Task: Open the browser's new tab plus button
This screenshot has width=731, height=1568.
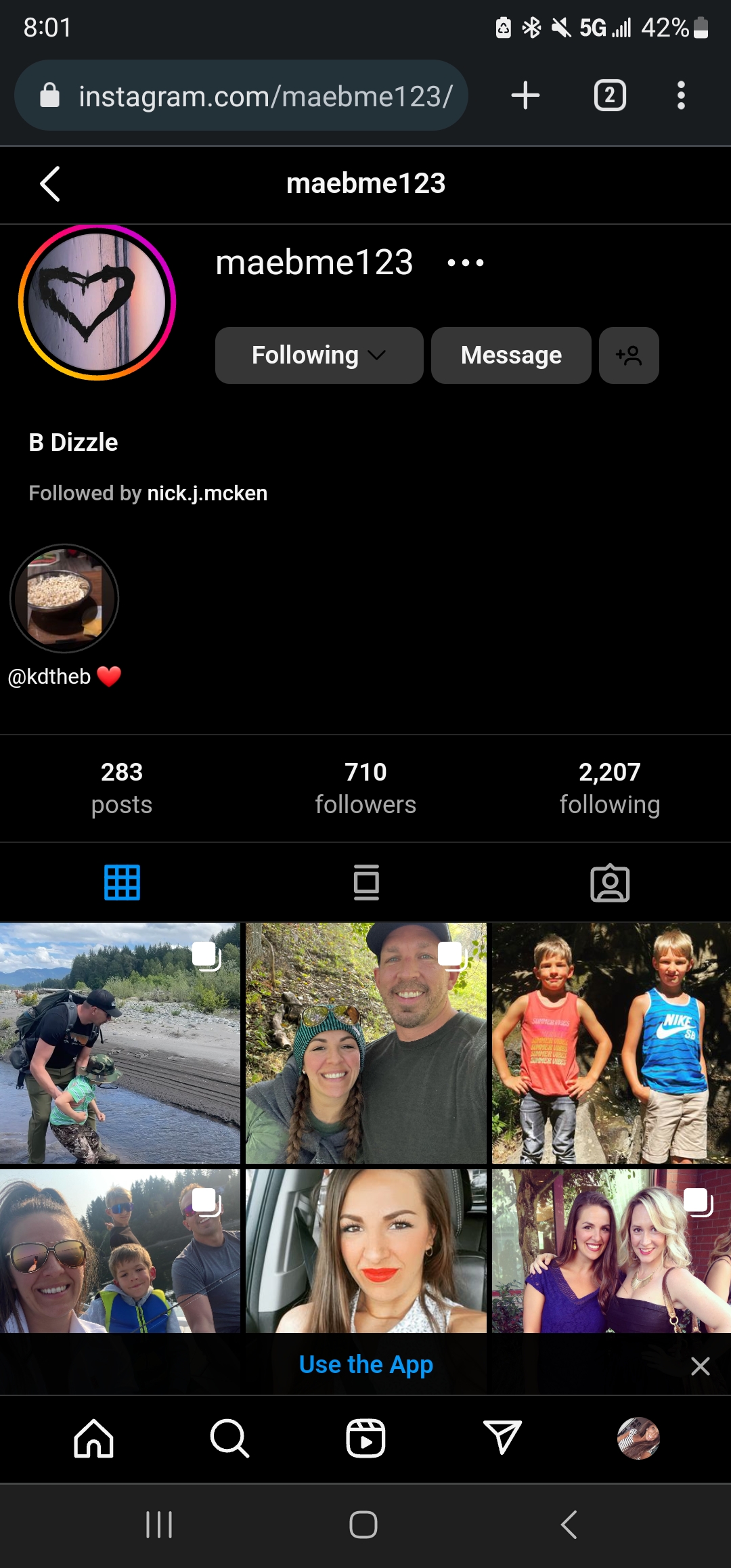Action: click(x=525, y=95)
